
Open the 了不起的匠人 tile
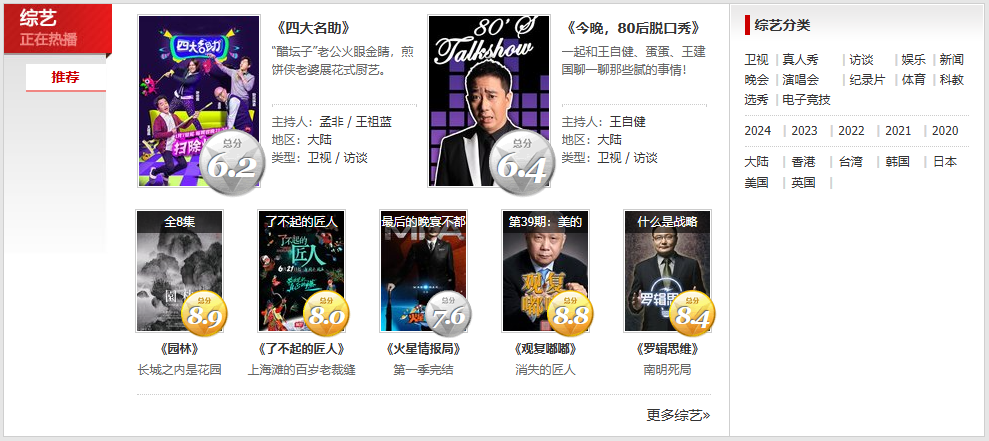(x=301, y=270)
